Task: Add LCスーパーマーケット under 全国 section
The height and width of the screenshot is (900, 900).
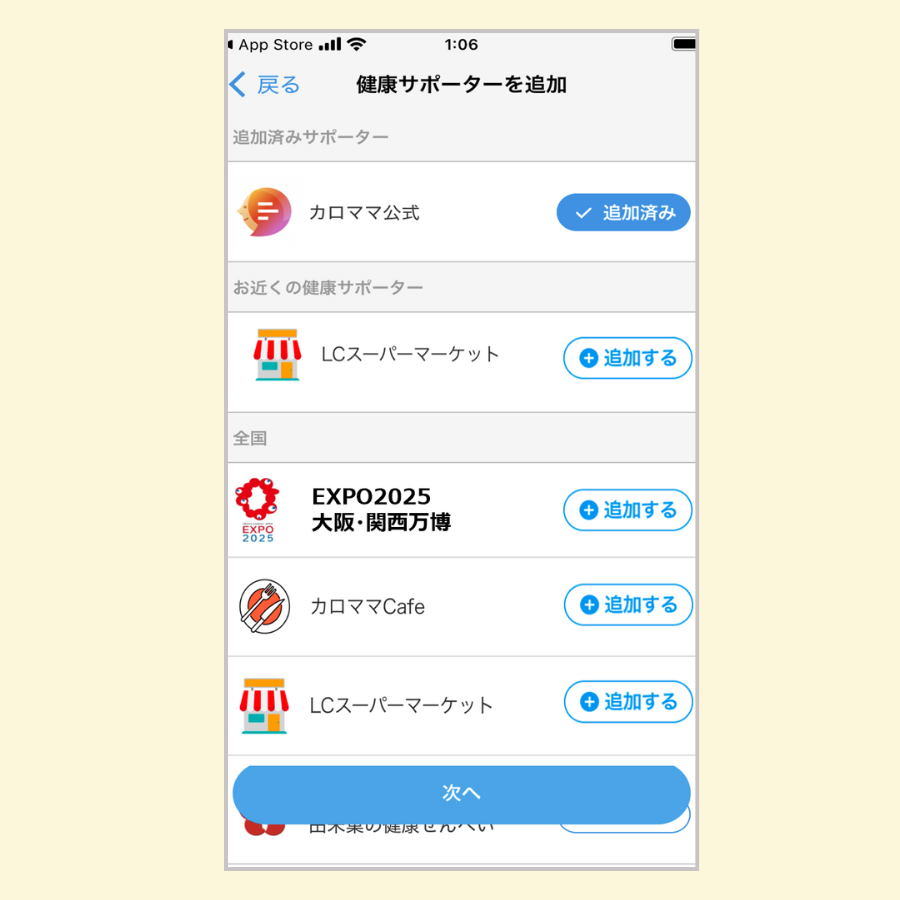Action: [628, 702]
